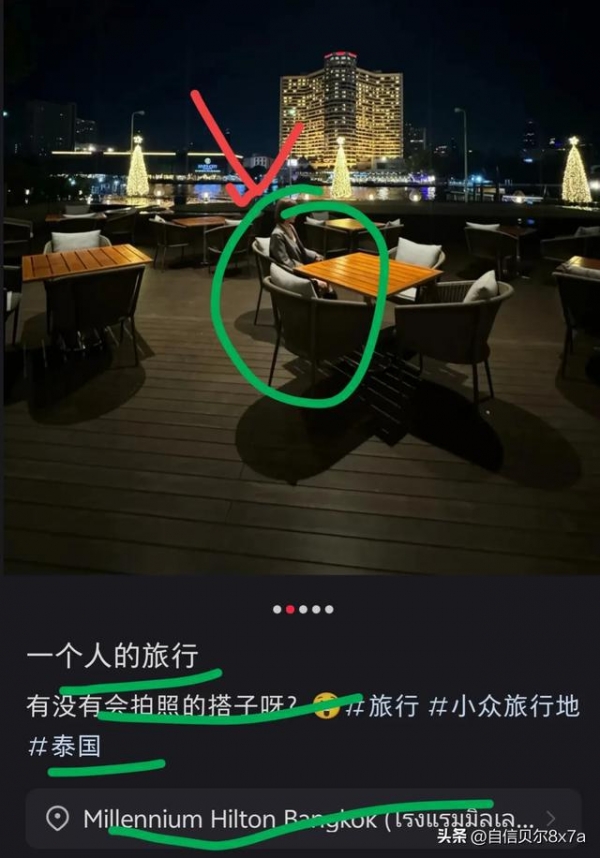Open the #小众旅行地 hashtag
Image resolution: width=600 pixels, height=858 pixels.
click(x=504, y=707)
